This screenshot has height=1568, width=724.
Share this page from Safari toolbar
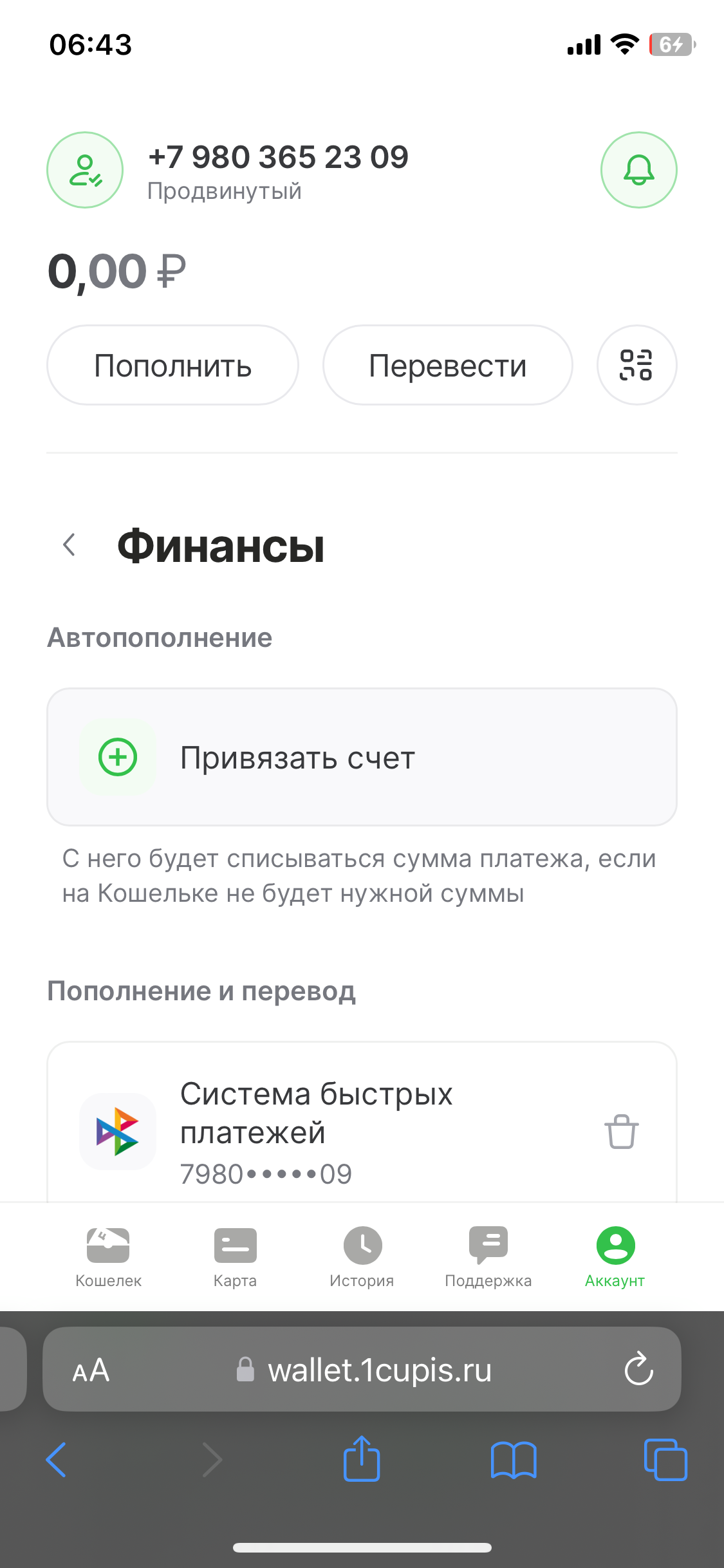click(x=362, y=1459)
